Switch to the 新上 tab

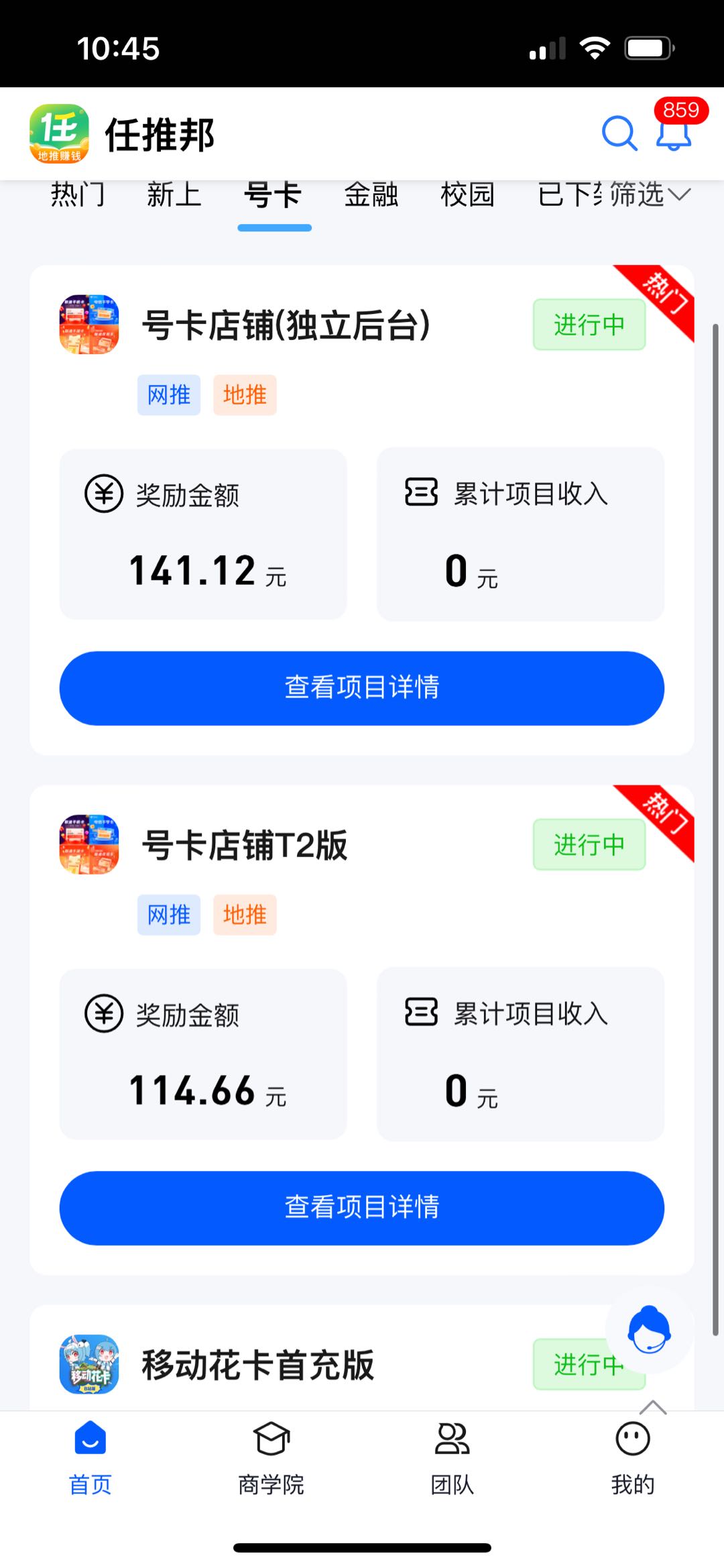click(174, 195)
